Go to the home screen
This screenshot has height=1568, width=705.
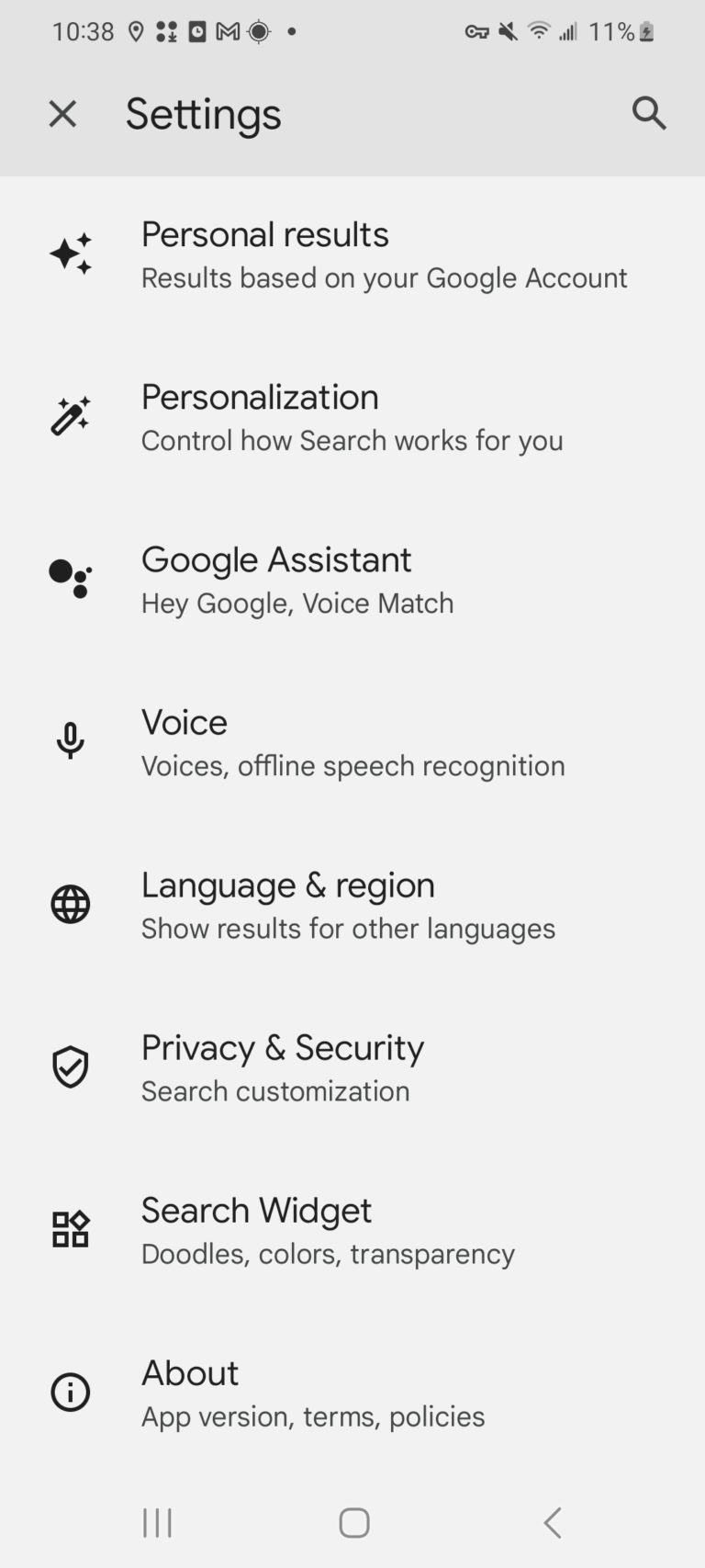coord(353,1522)
